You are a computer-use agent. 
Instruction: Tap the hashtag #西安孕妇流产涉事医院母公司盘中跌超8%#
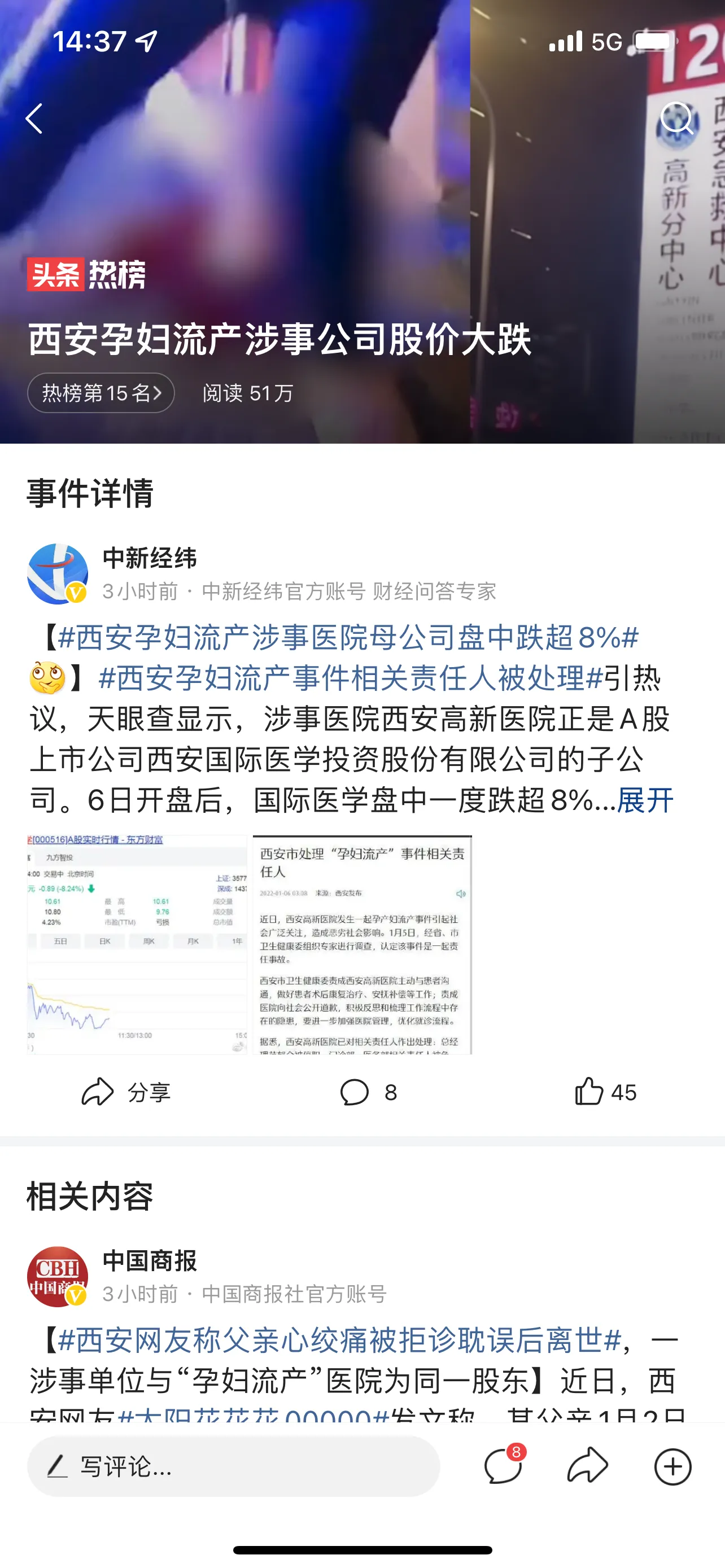pyautogui.click(x=348, y=637)
